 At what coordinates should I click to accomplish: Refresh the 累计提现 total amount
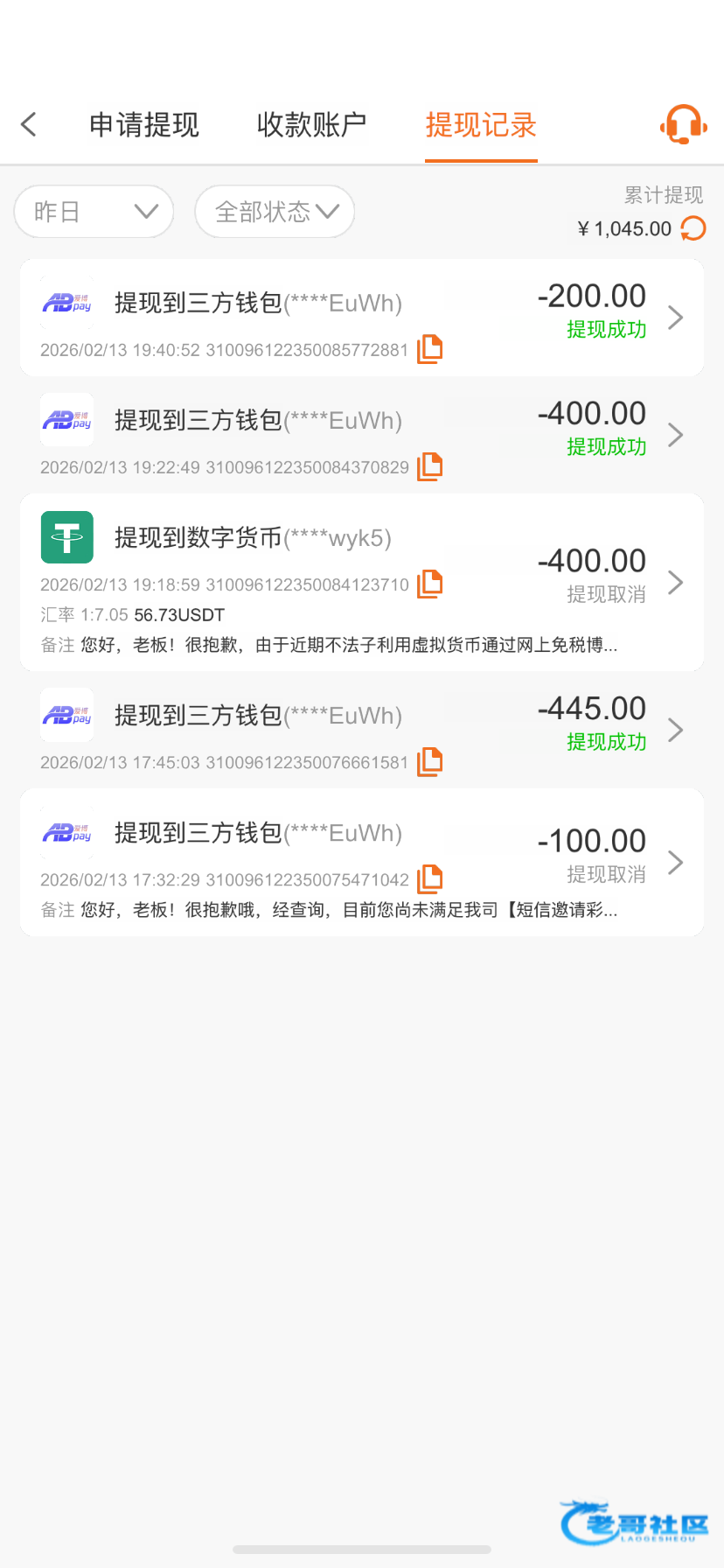coord(693,228)
